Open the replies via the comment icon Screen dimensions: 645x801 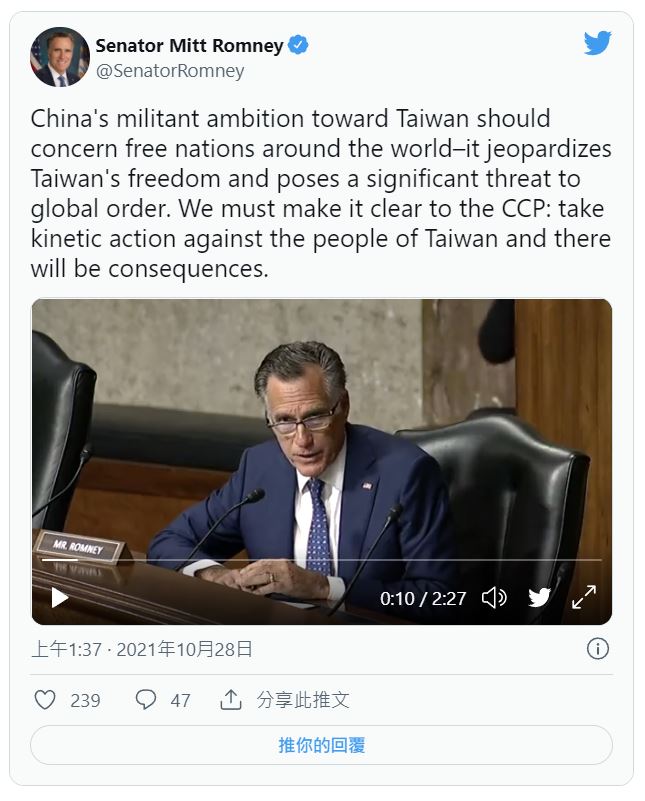[146, 700]
